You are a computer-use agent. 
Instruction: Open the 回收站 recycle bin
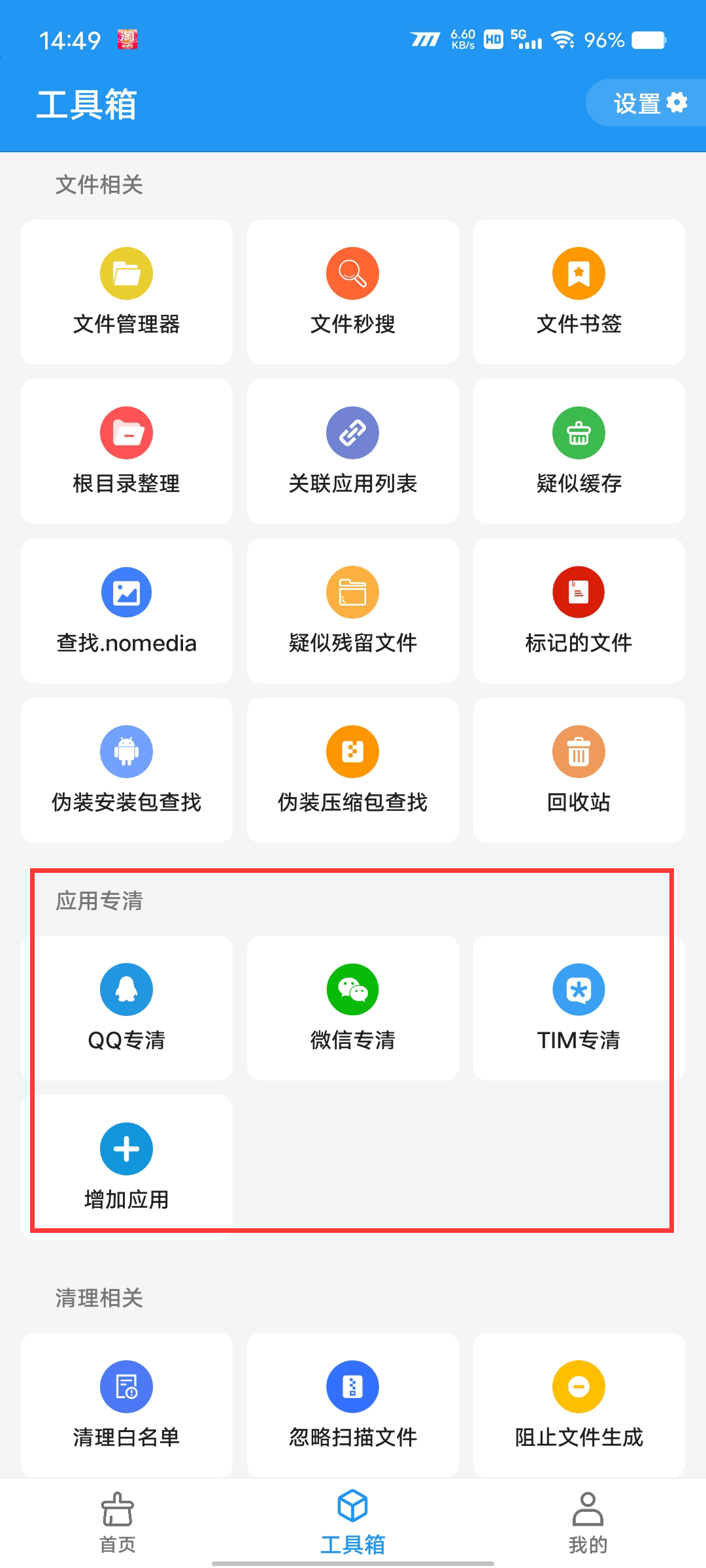tap(579, 770)
